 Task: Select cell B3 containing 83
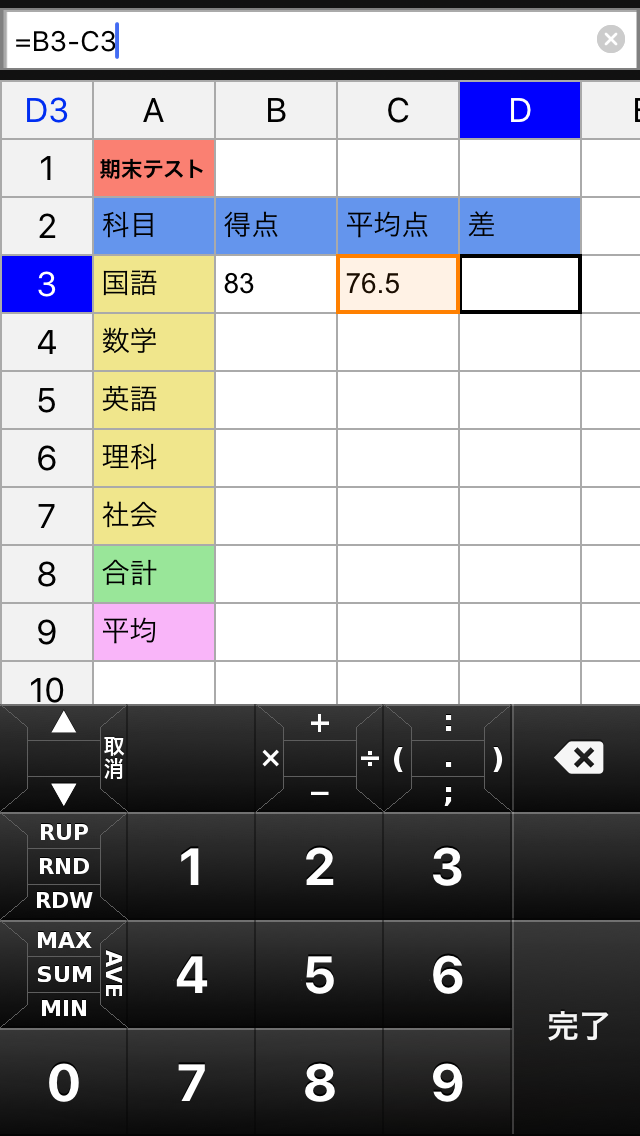point(276,284)
